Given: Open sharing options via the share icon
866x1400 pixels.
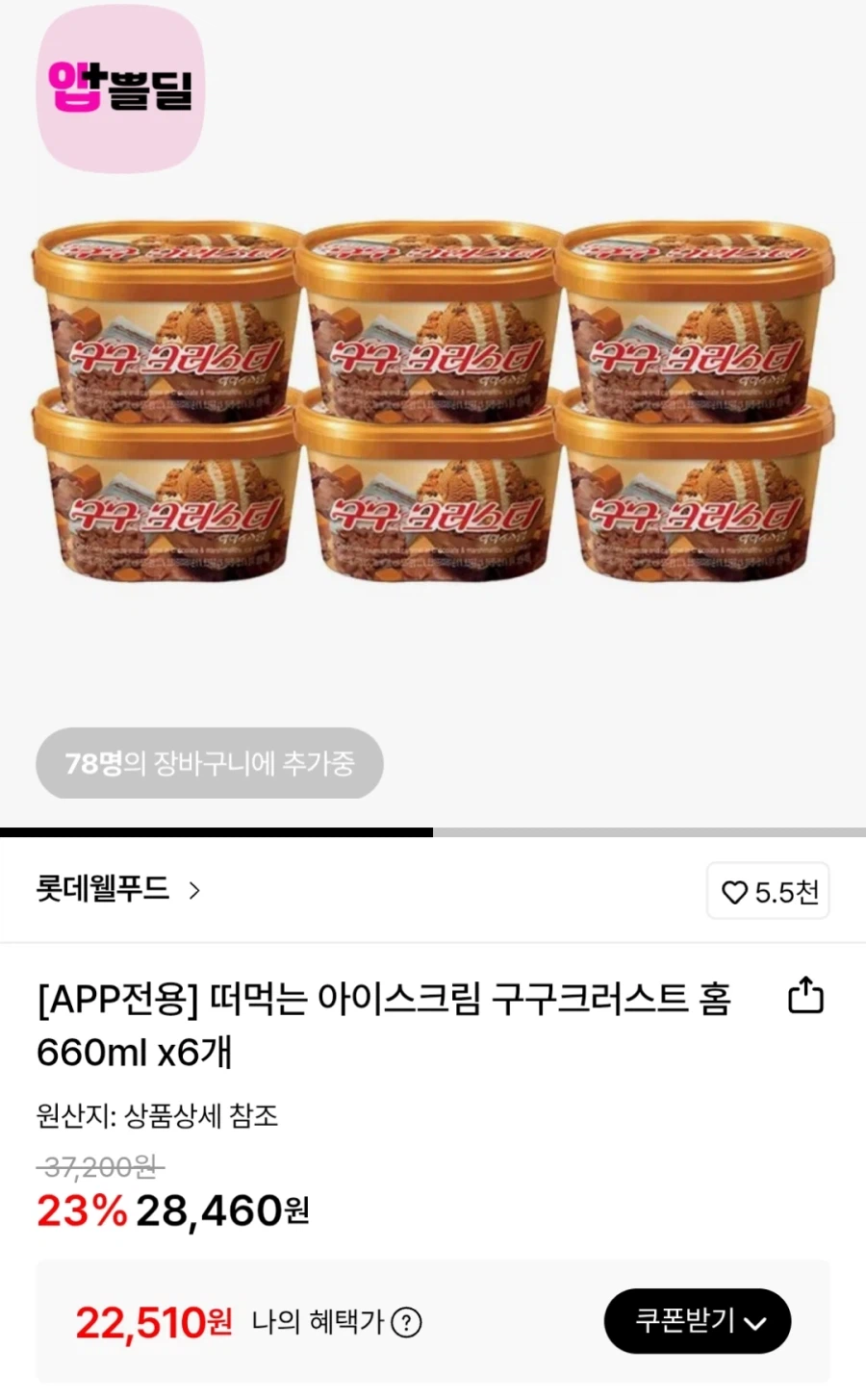Looking at the screenshot, I should point(804,998).
